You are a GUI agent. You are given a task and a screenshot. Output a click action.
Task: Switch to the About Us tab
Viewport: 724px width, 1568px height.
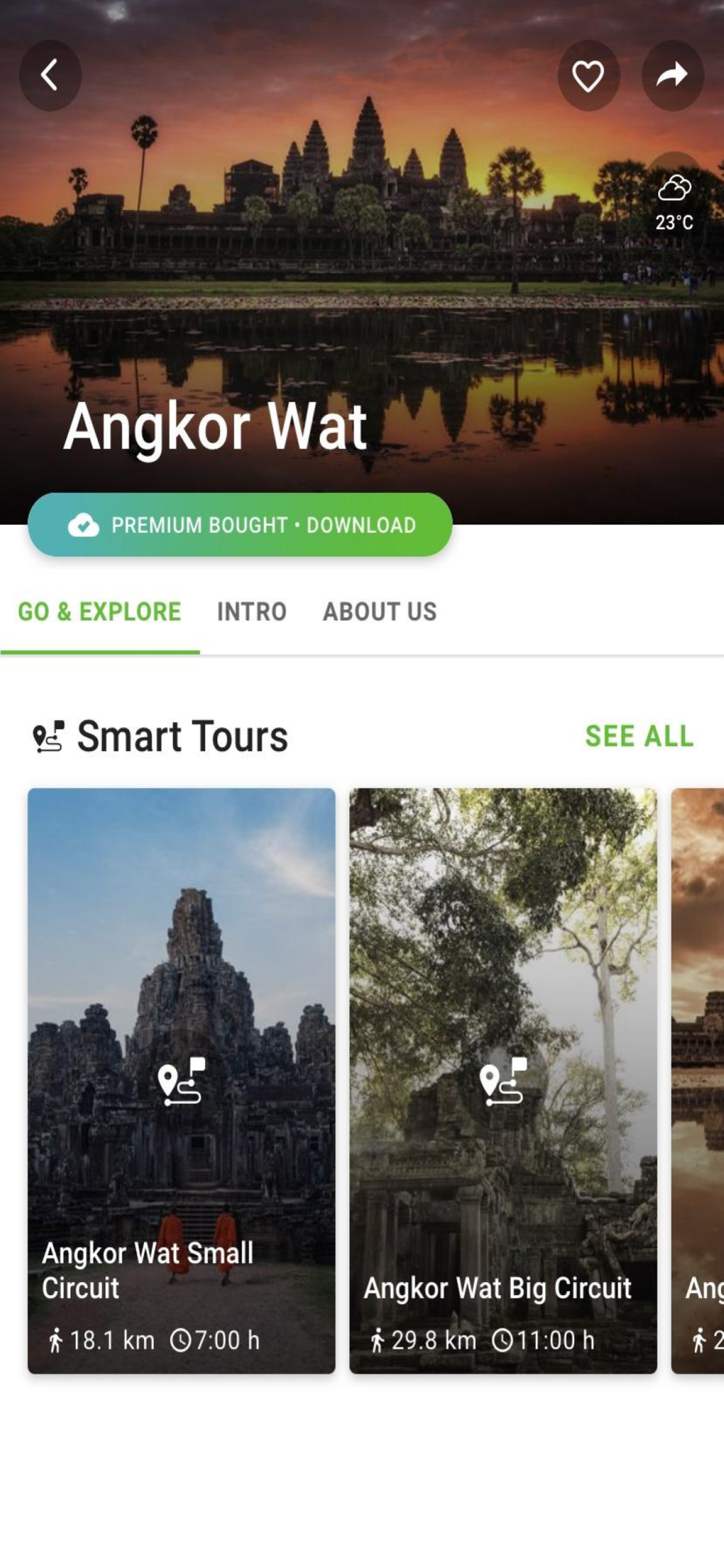coord(379,612)
